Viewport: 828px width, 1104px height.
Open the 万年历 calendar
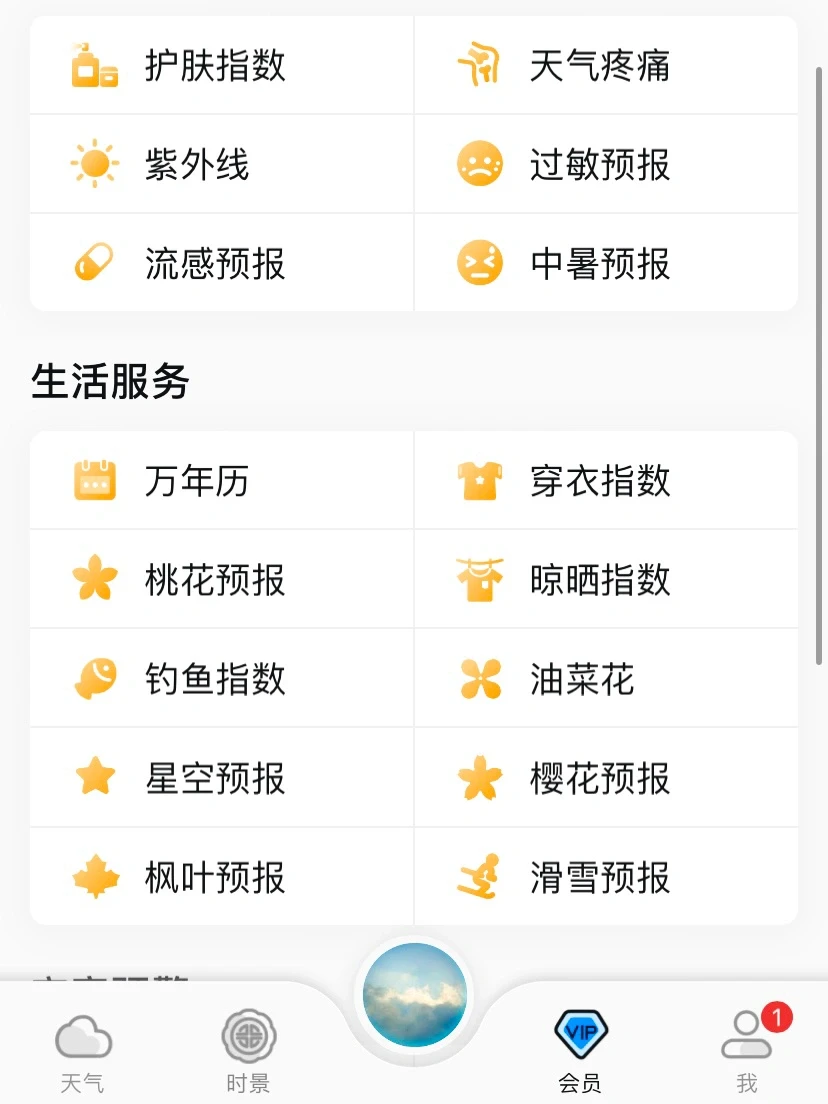click(222, 480)
